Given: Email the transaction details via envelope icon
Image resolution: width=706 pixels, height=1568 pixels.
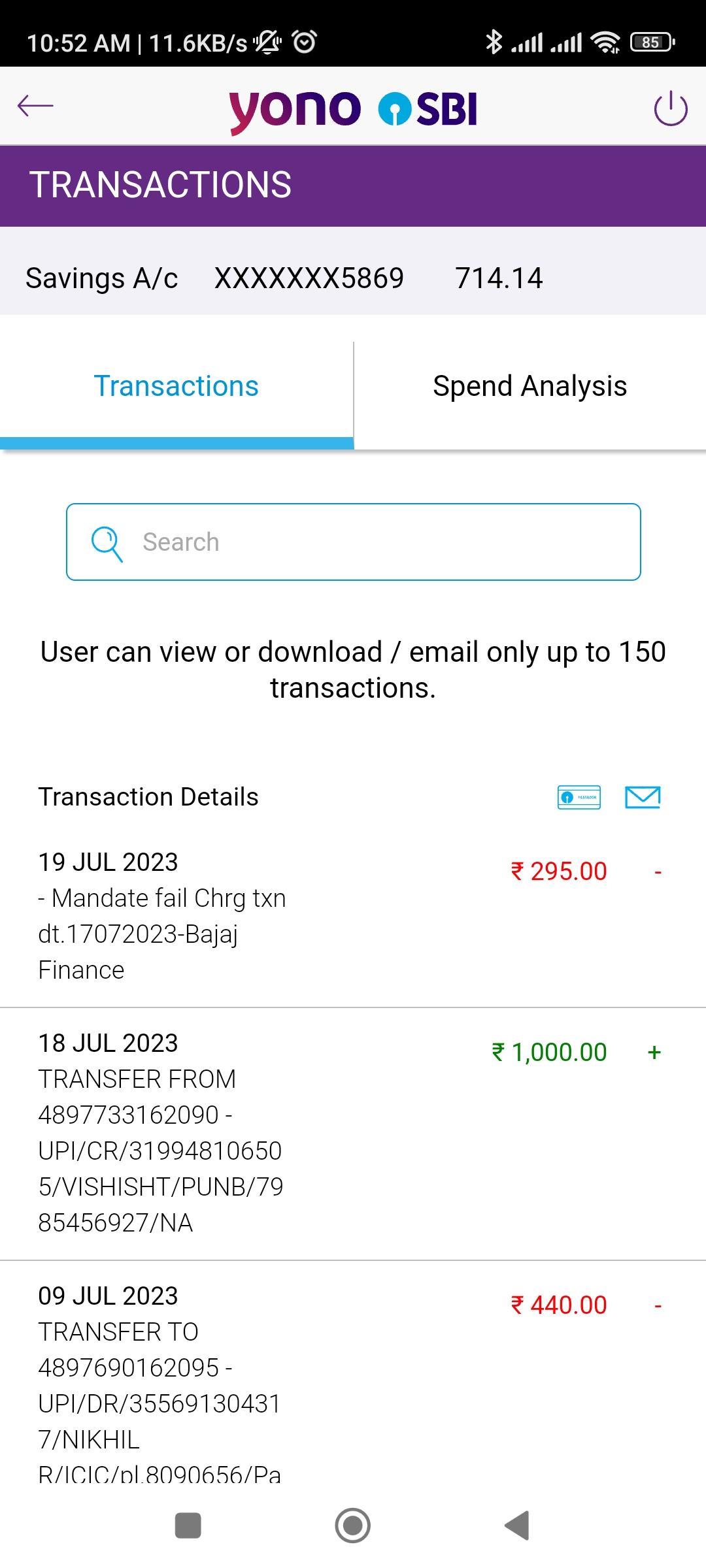Looking at the screenshot, I should (x=643, y=797).
